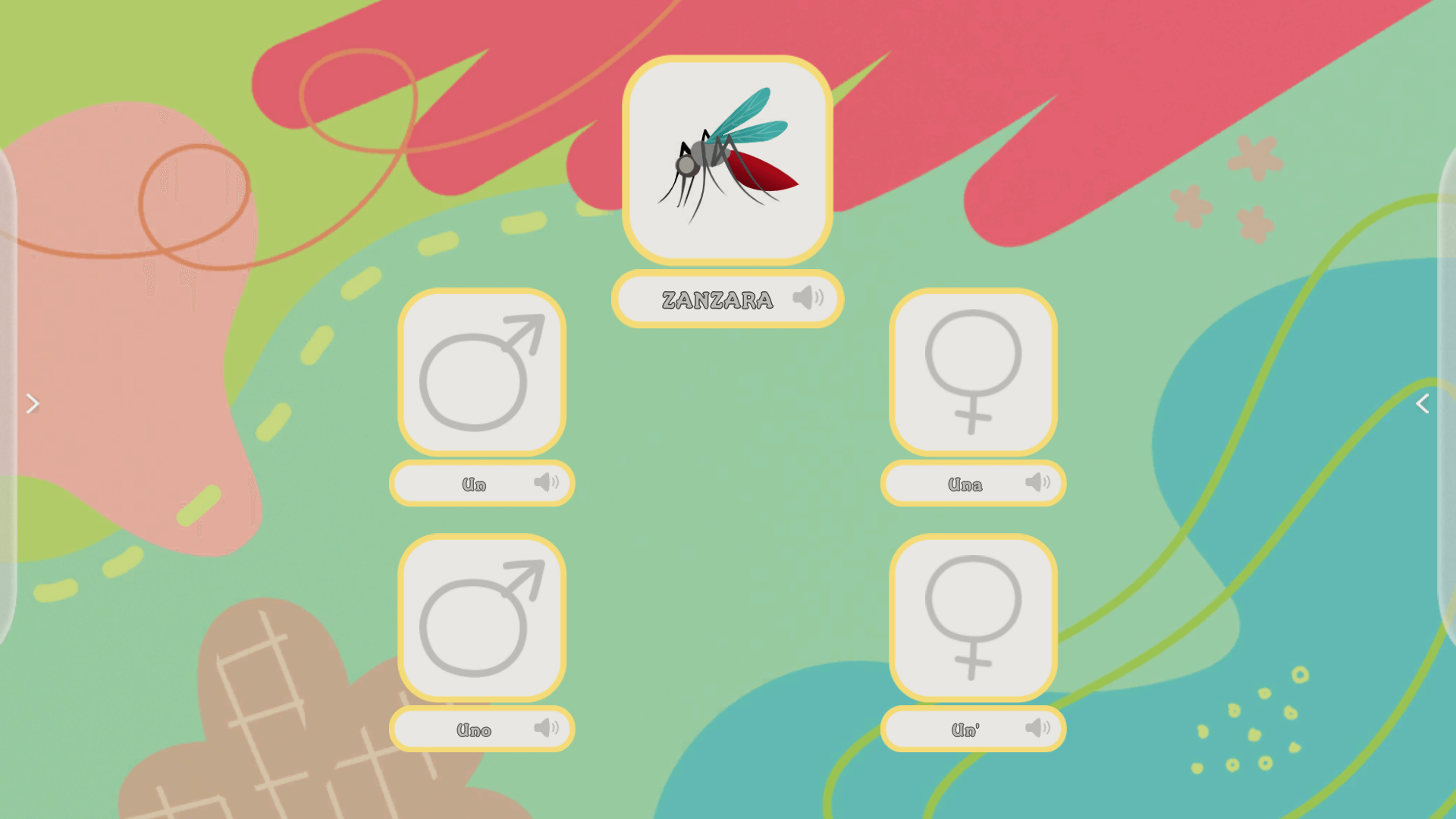Select the female card labeled Una

pos(973,372)
